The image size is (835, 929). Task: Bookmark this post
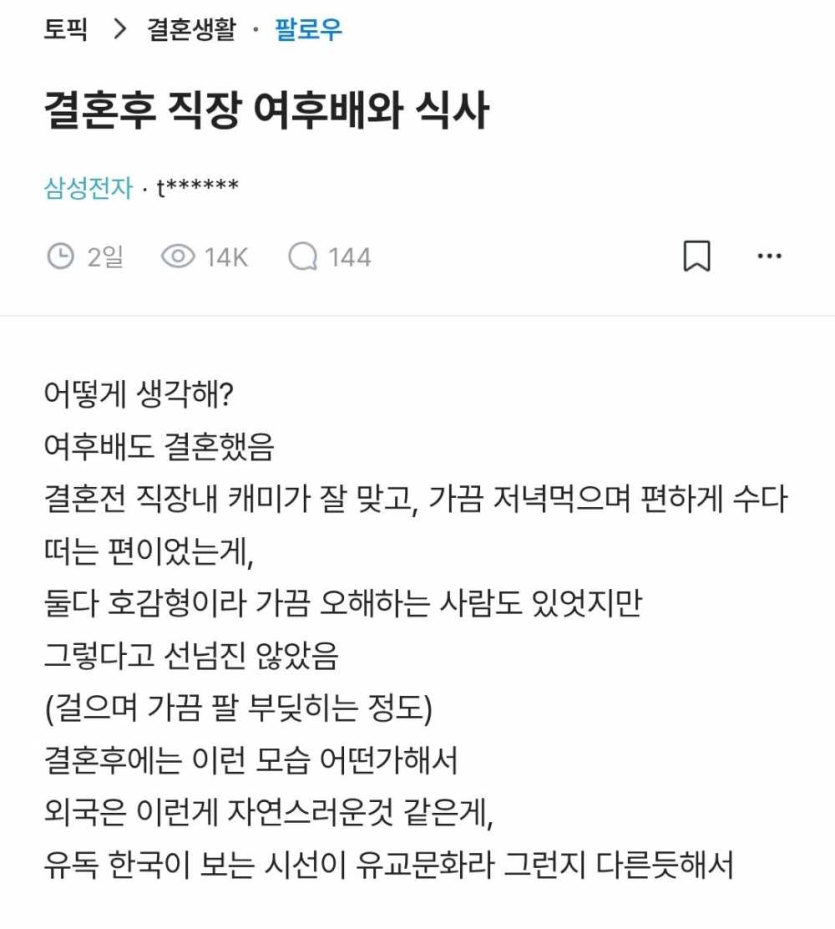point(696,256)
